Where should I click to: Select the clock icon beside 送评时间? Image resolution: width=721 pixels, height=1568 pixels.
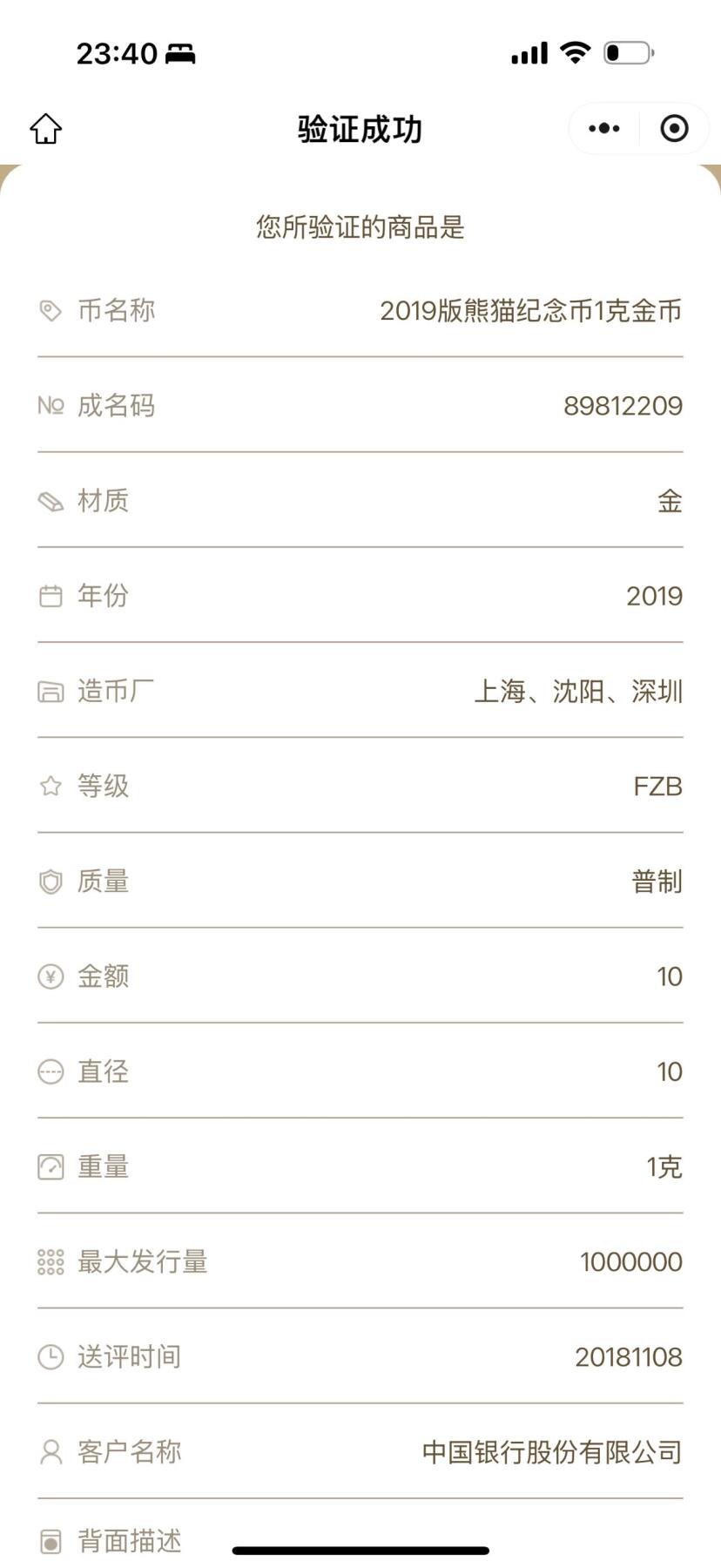(50, 1356)
